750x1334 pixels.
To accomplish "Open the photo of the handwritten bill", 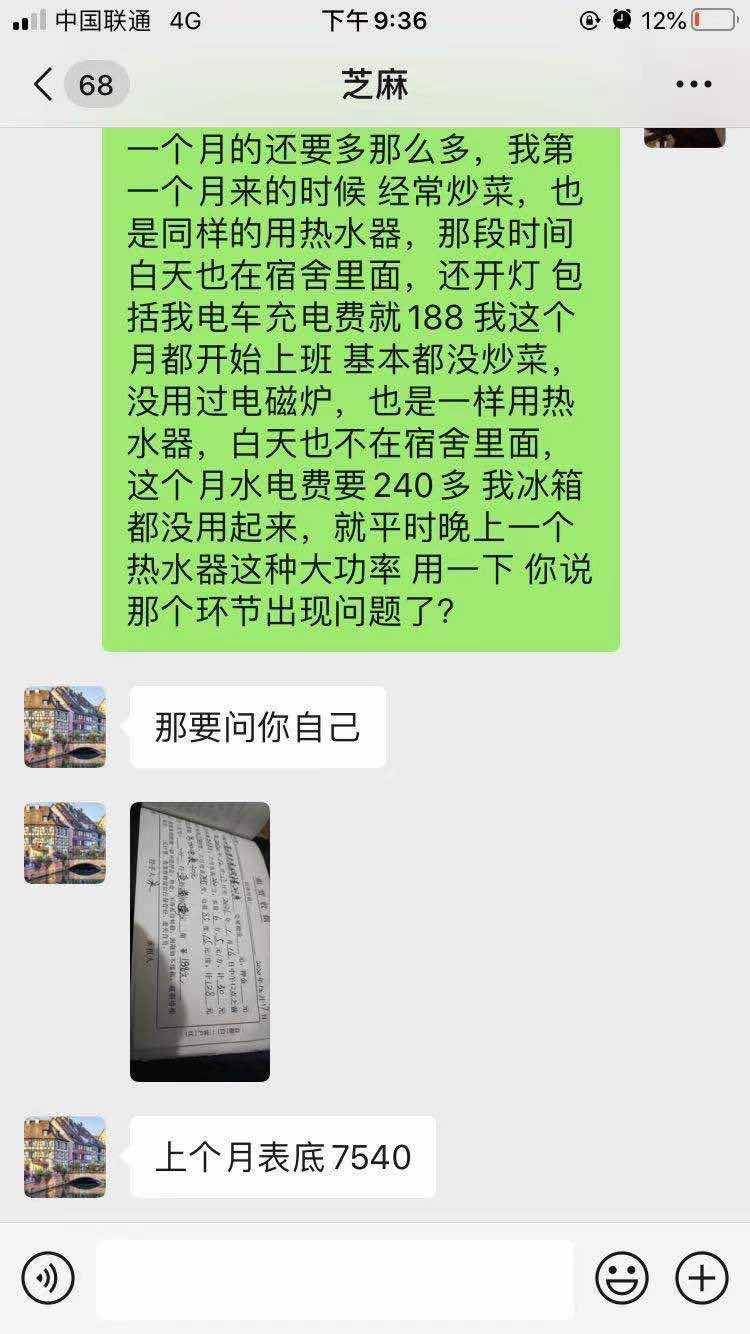I will (200, 941).
